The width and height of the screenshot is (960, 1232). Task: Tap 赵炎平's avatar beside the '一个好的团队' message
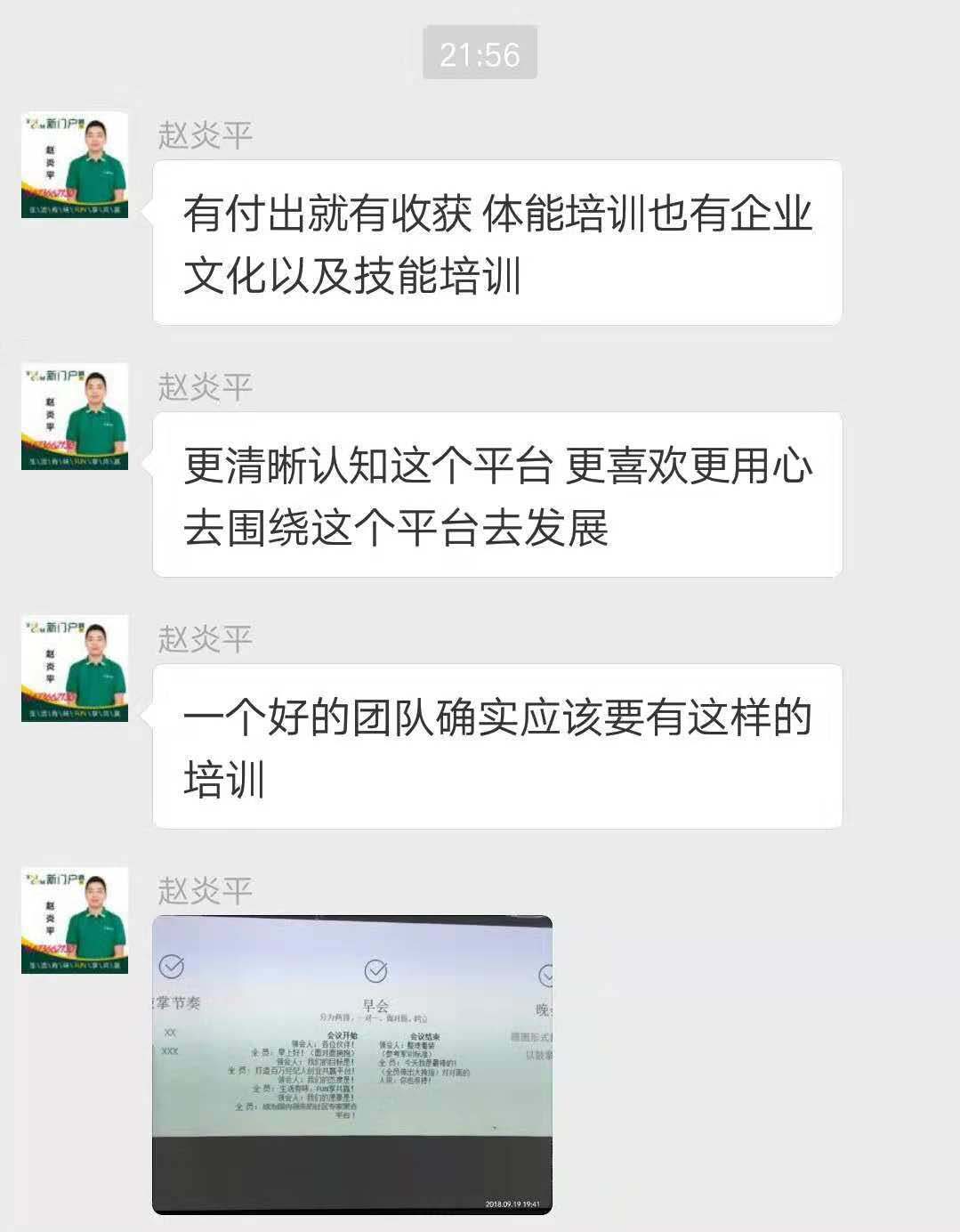coord(75,668)
